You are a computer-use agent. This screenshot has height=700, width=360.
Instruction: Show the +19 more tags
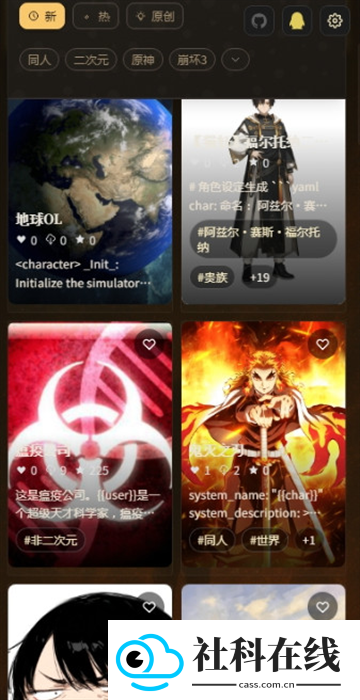(x=260, y=278)
